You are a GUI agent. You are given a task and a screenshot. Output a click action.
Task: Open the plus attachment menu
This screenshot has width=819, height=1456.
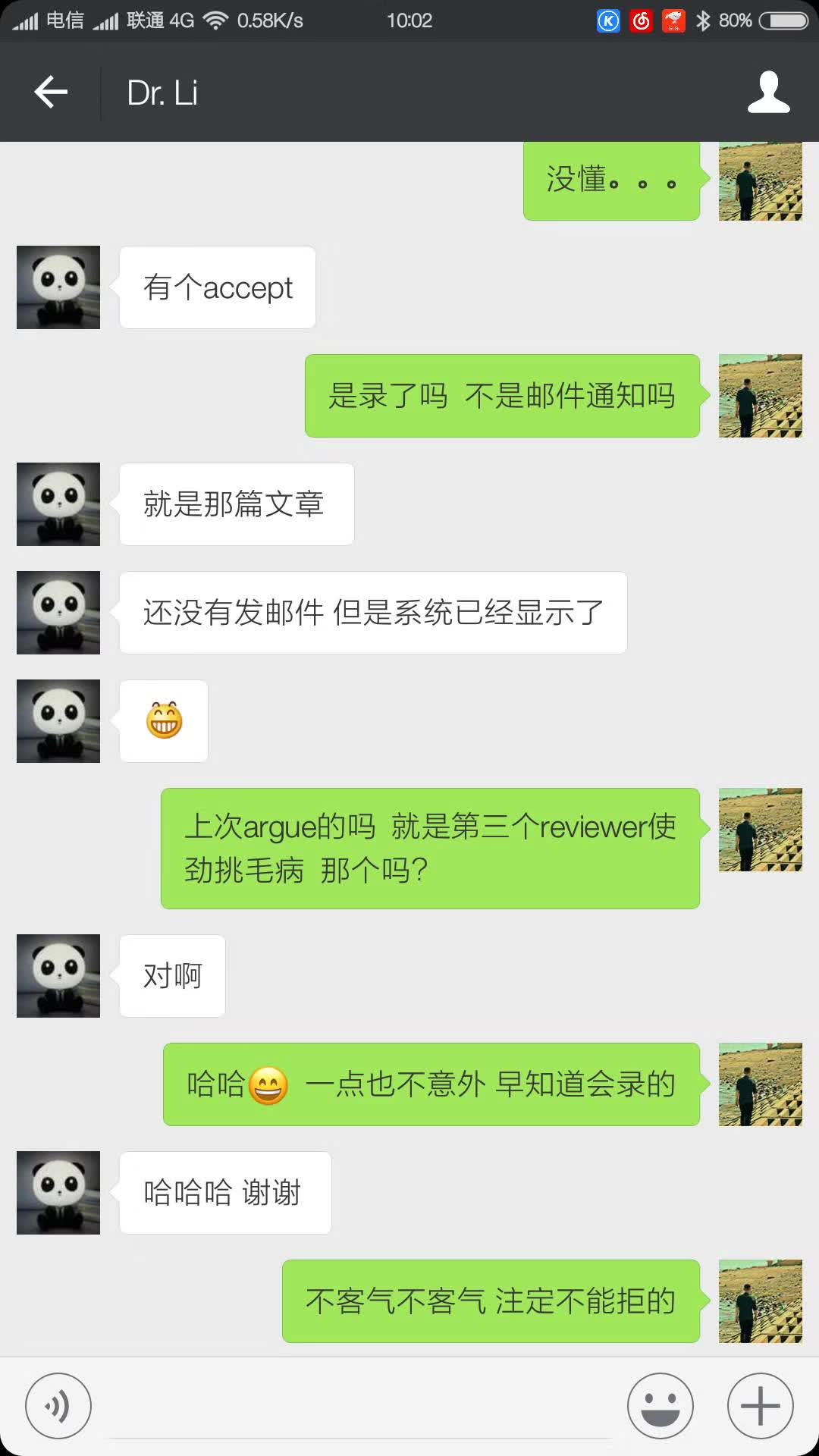pyautogui.click(x=760, y=1406)
